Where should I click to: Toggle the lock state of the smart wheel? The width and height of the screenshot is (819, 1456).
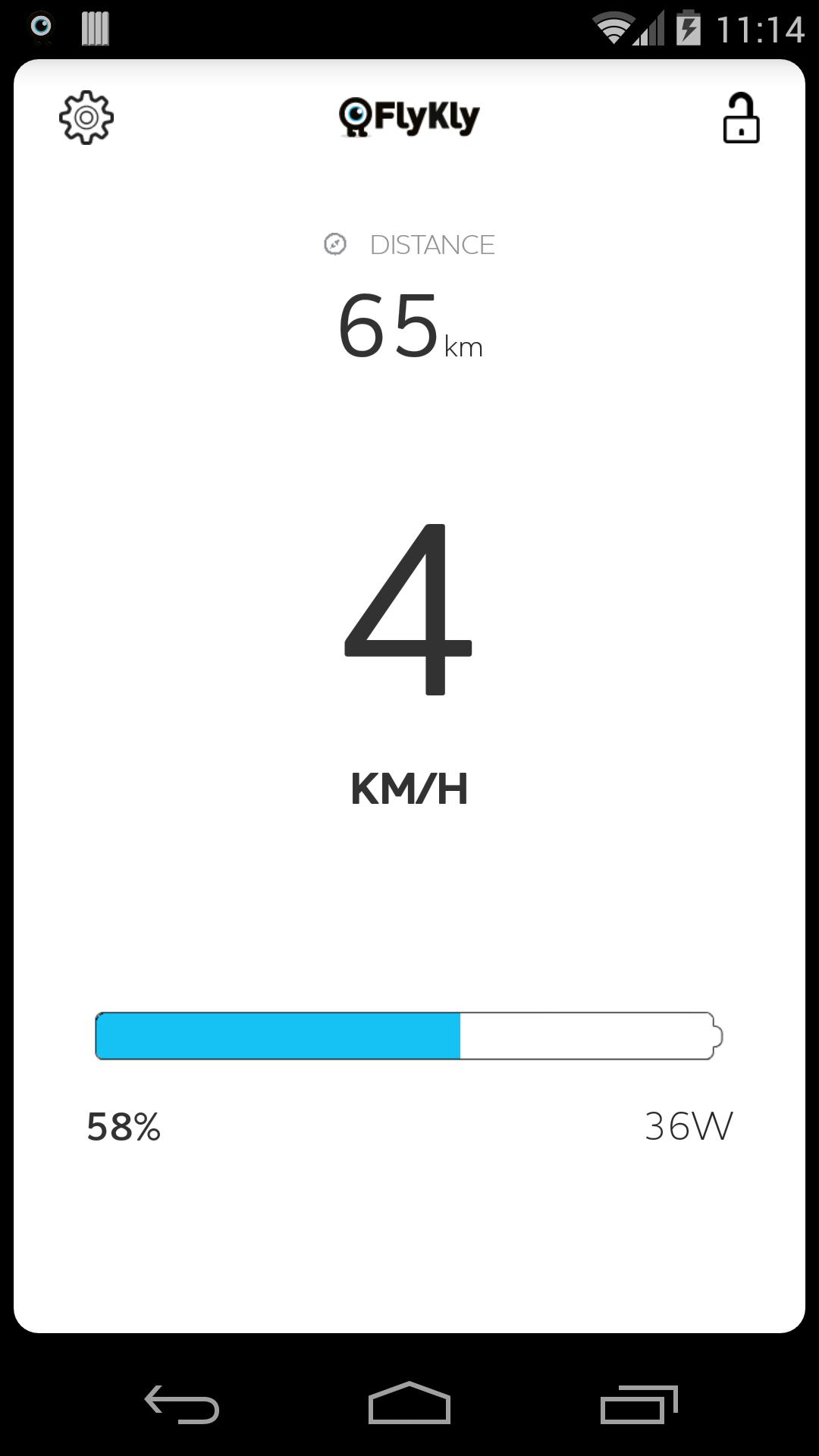tap(741, 118)
